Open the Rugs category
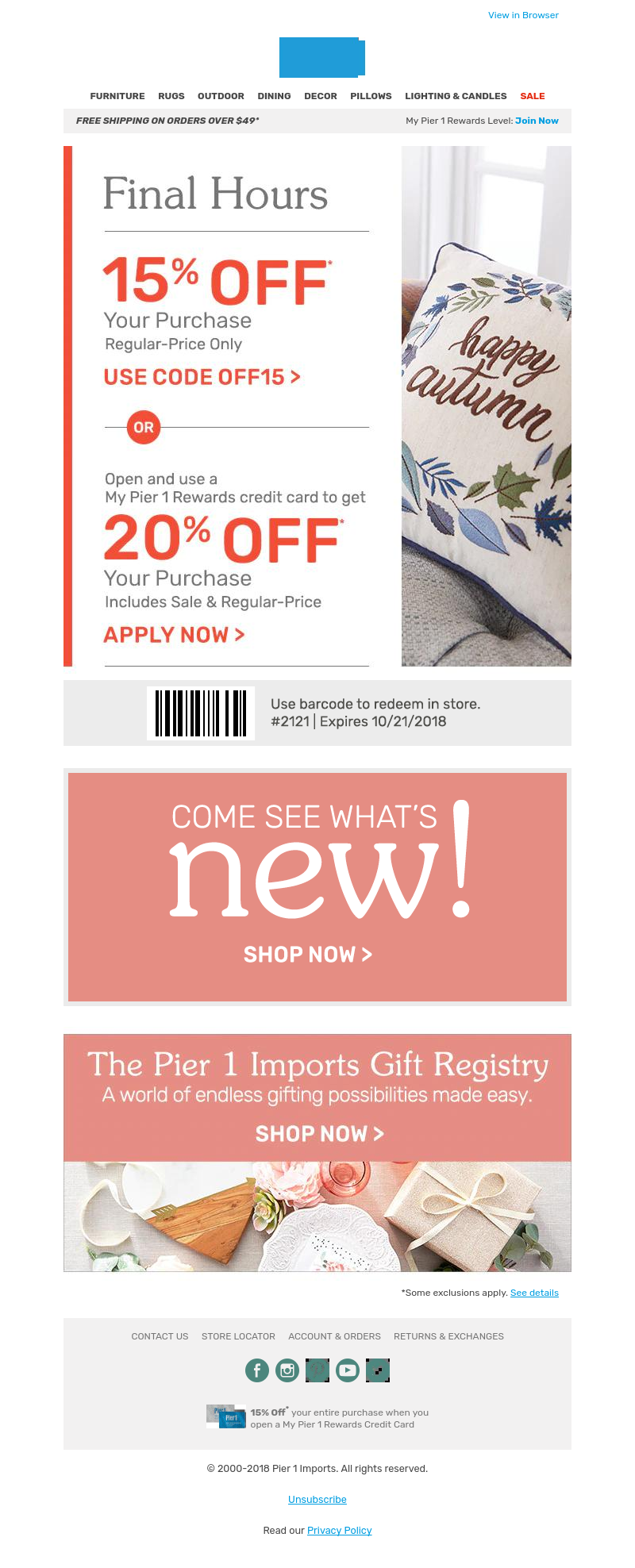 (x=171, y=96)
